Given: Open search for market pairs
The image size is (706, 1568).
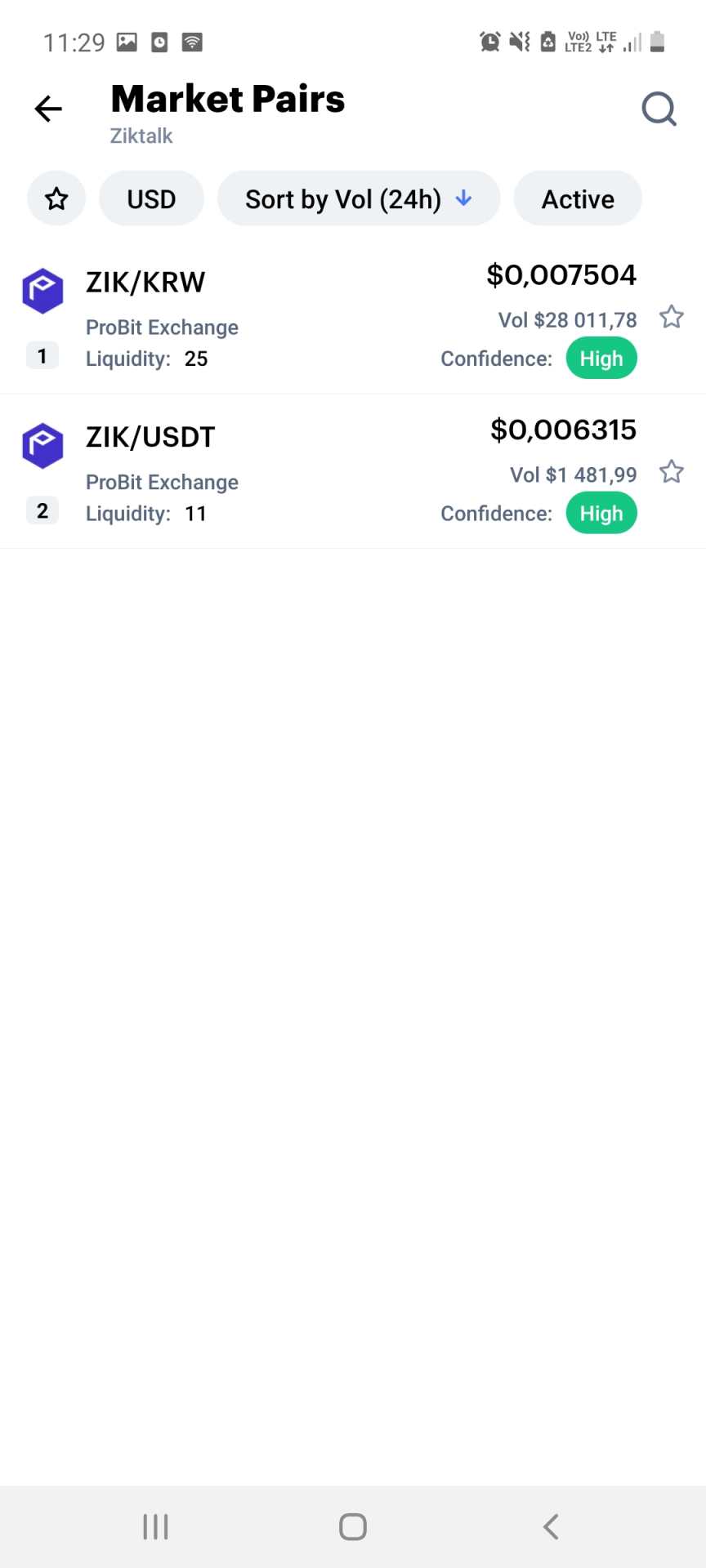Looking at the screenshot, I should click(x=659, y=109).
